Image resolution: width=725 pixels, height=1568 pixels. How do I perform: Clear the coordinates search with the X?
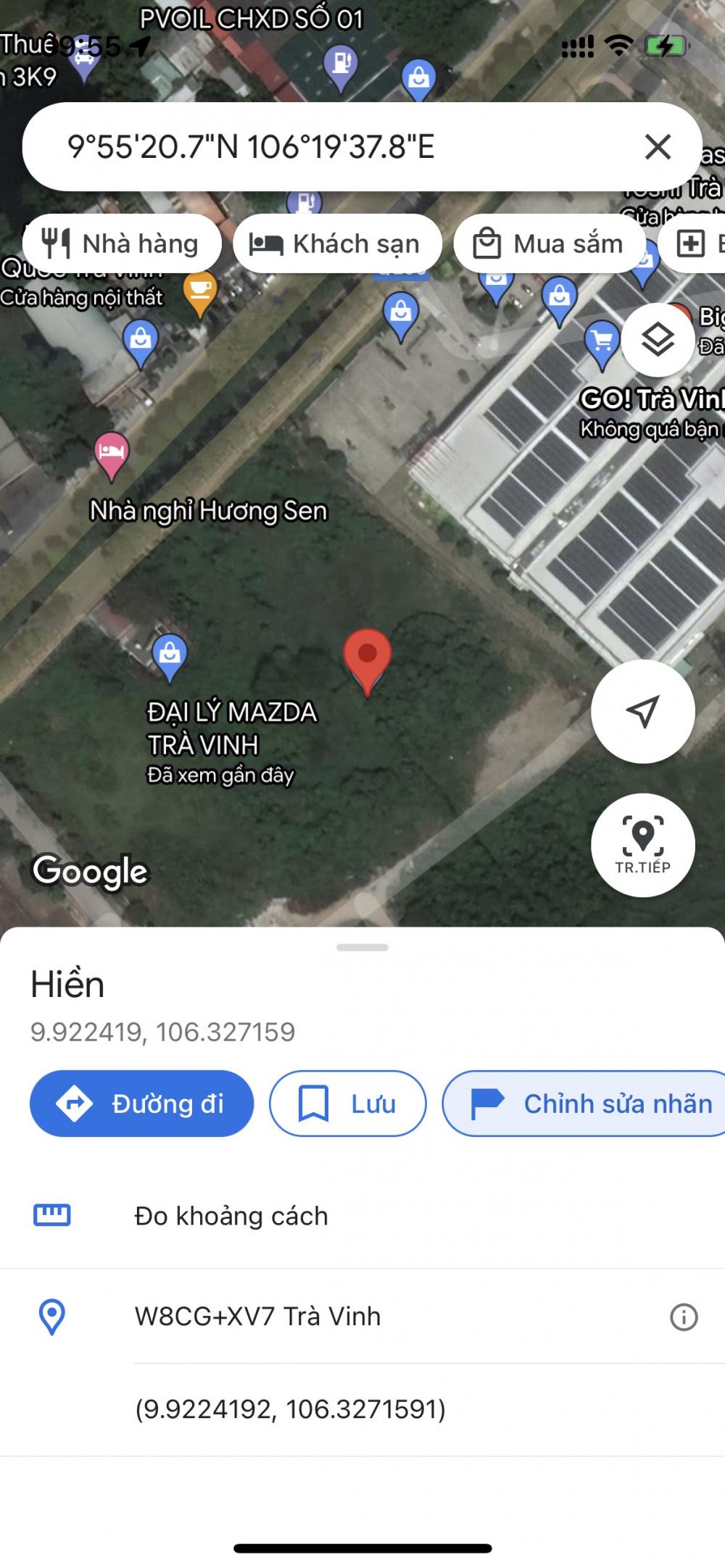pos(658,147)
